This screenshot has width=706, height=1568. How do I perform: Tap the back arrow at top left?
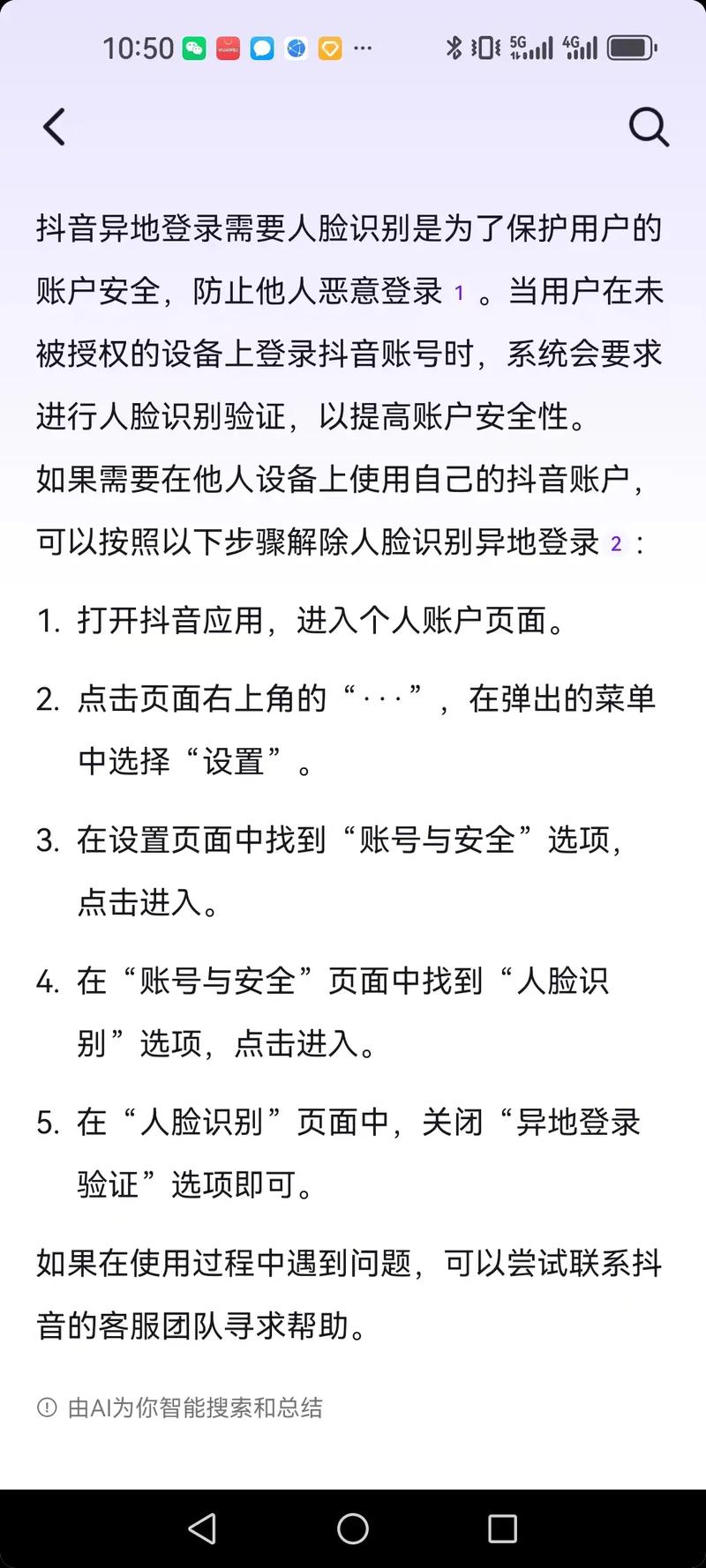[x=54, y=126]
